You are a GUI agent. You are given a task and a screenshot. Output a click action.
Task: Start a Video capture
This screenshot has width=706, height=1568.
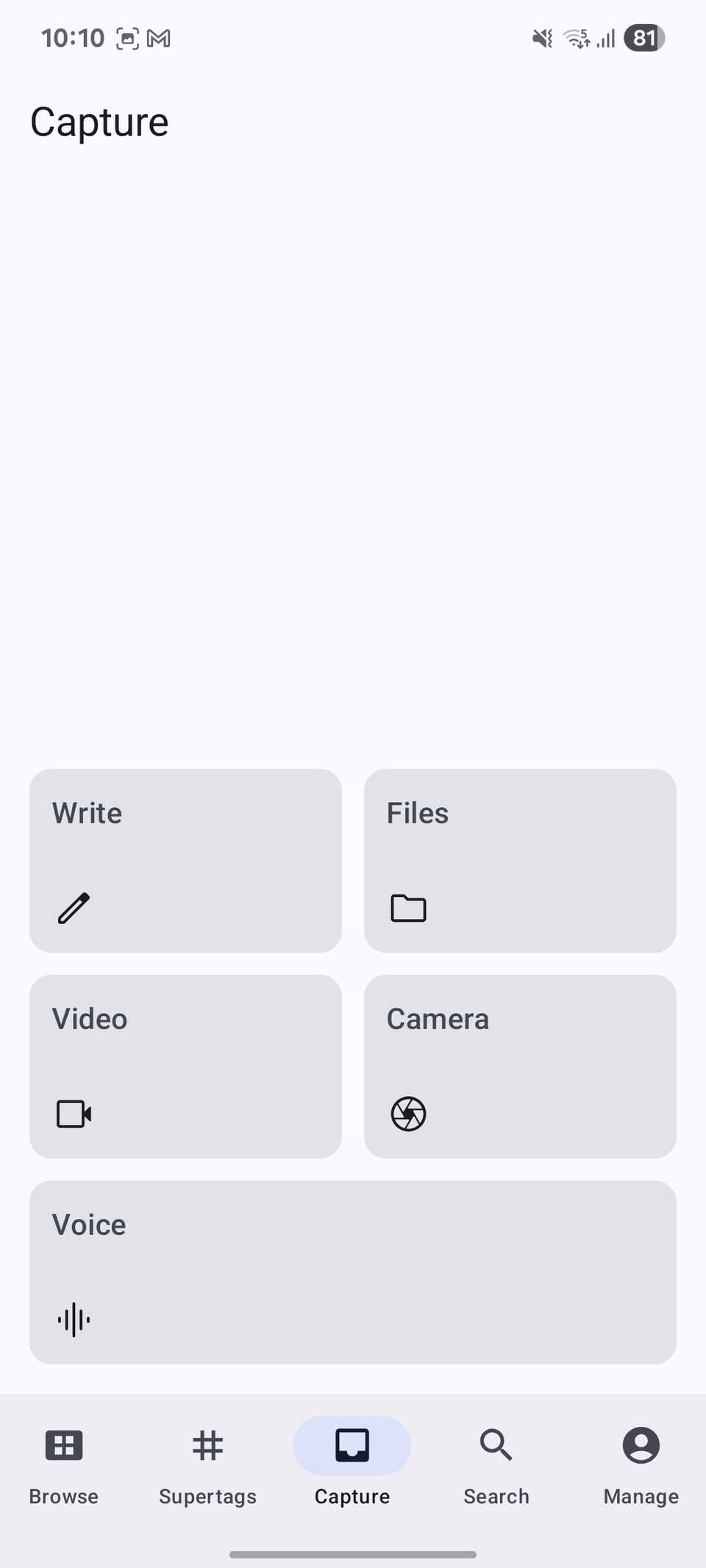point(185,1067)
